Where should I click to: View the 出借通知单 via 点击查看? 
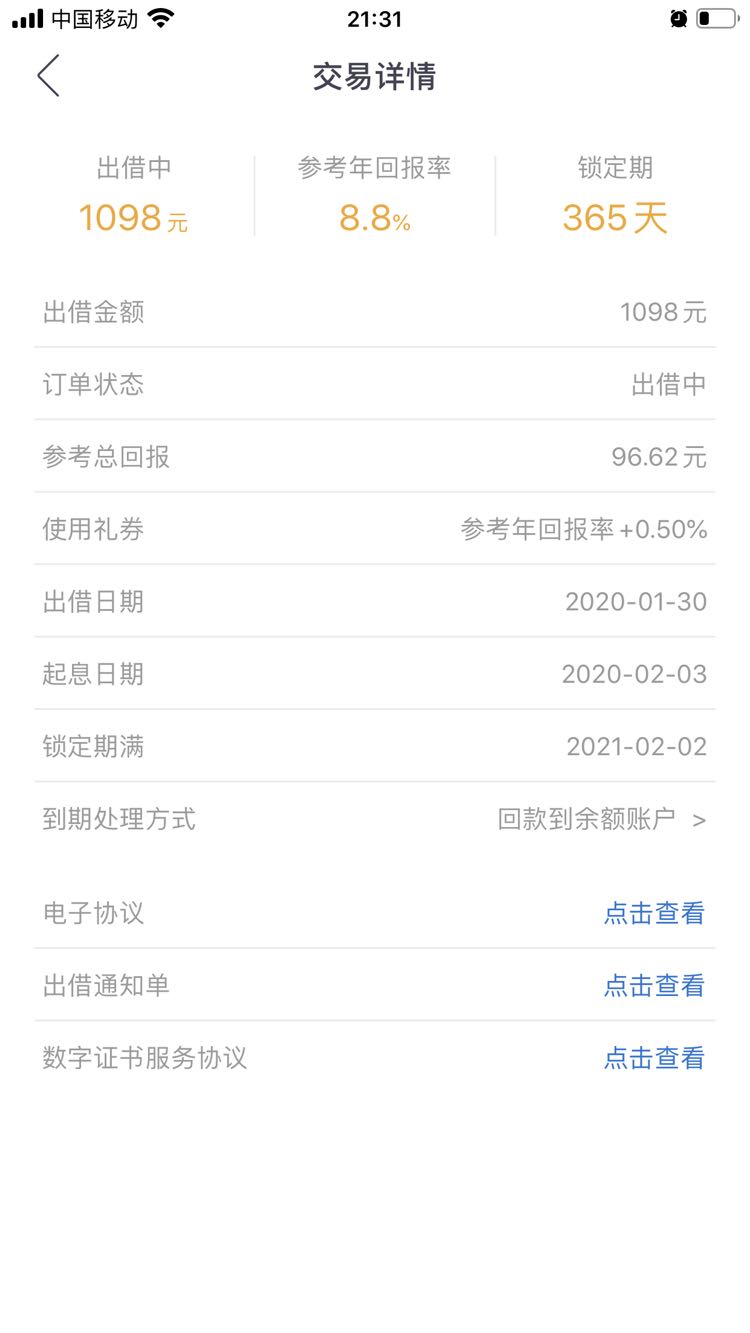click(654, 985)
